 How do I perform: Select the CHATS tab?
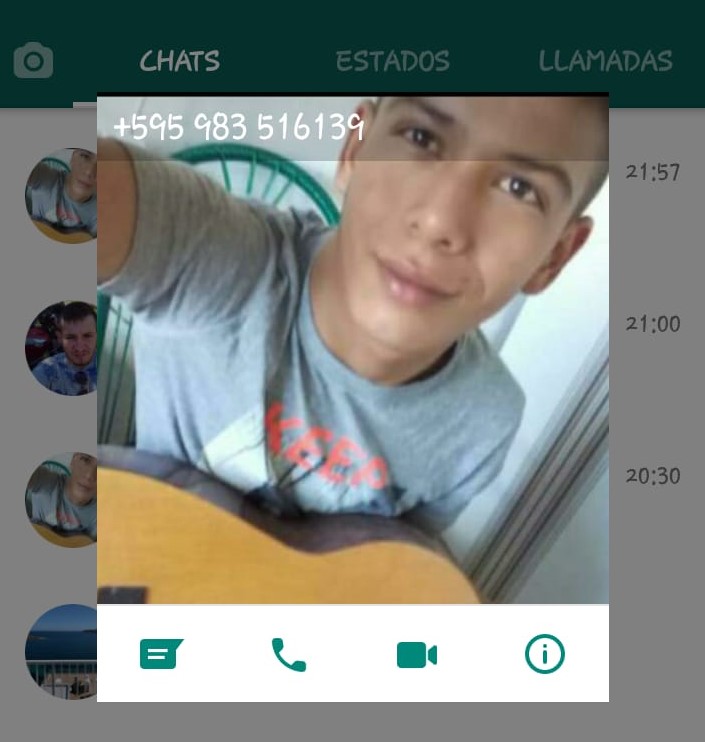click(x=180, y=62)
